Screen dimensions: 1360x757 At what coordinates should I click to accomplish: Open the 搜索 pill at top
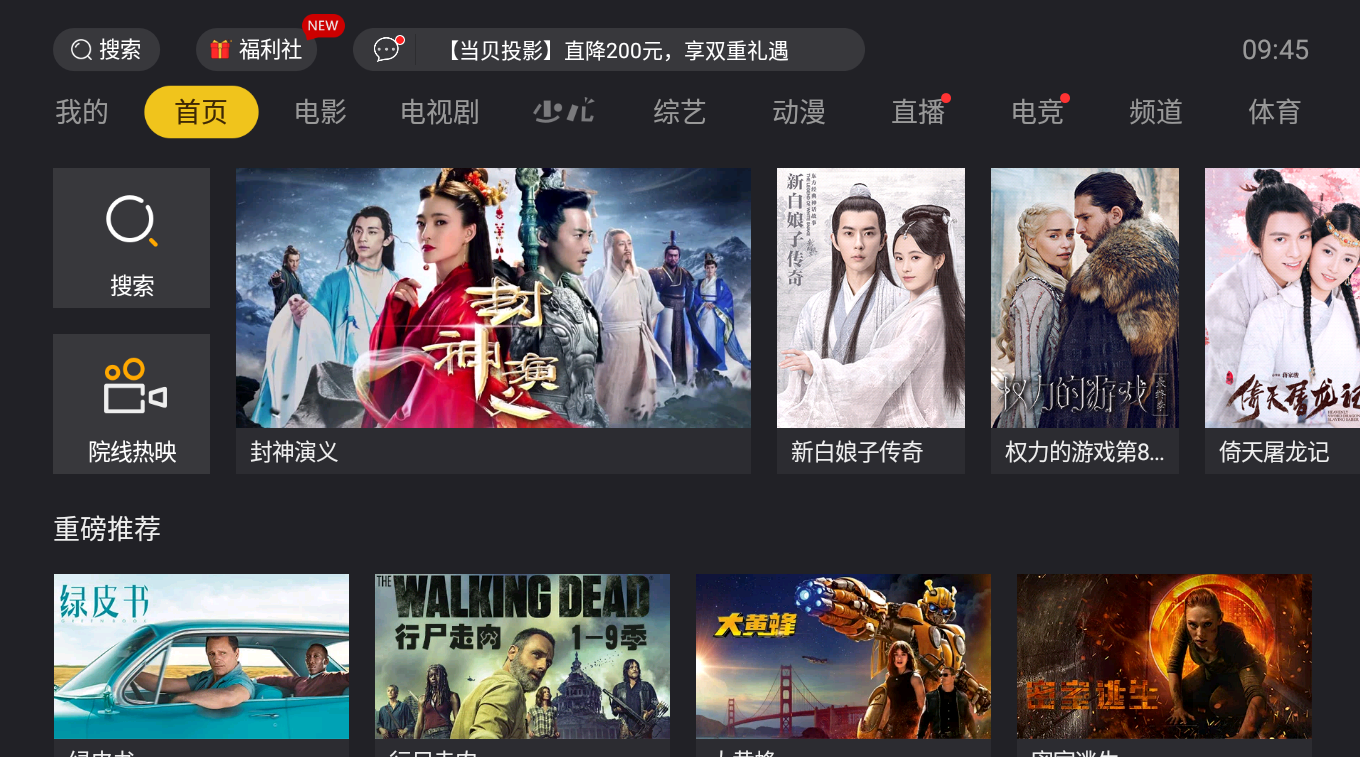[x=106, y=50]
